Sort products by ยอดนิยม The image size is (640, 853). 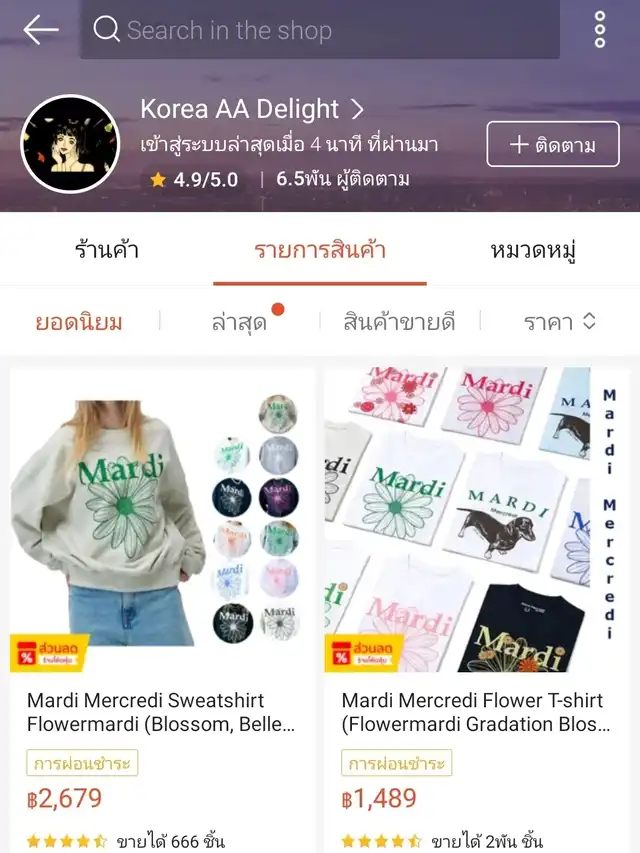pos(79,322)
